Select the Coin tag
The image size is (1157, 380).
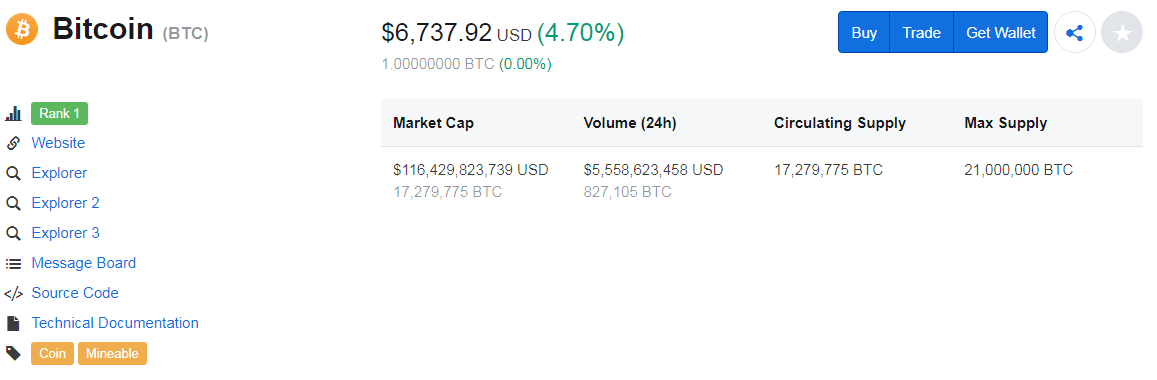[x=52, y=353]
